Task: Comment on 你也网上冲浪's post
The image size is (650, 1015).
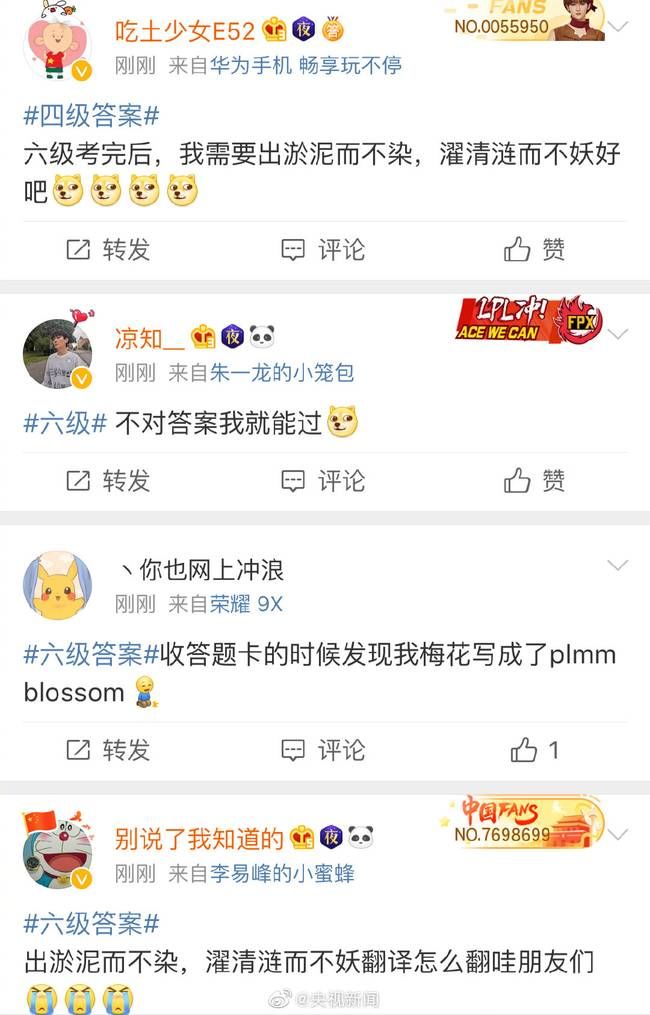Action: click(323, 750)
